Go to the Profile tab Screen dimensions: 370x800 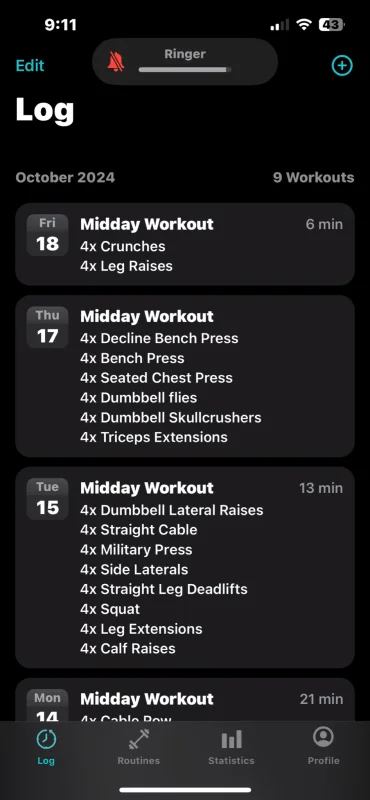(x=324, y=746)
